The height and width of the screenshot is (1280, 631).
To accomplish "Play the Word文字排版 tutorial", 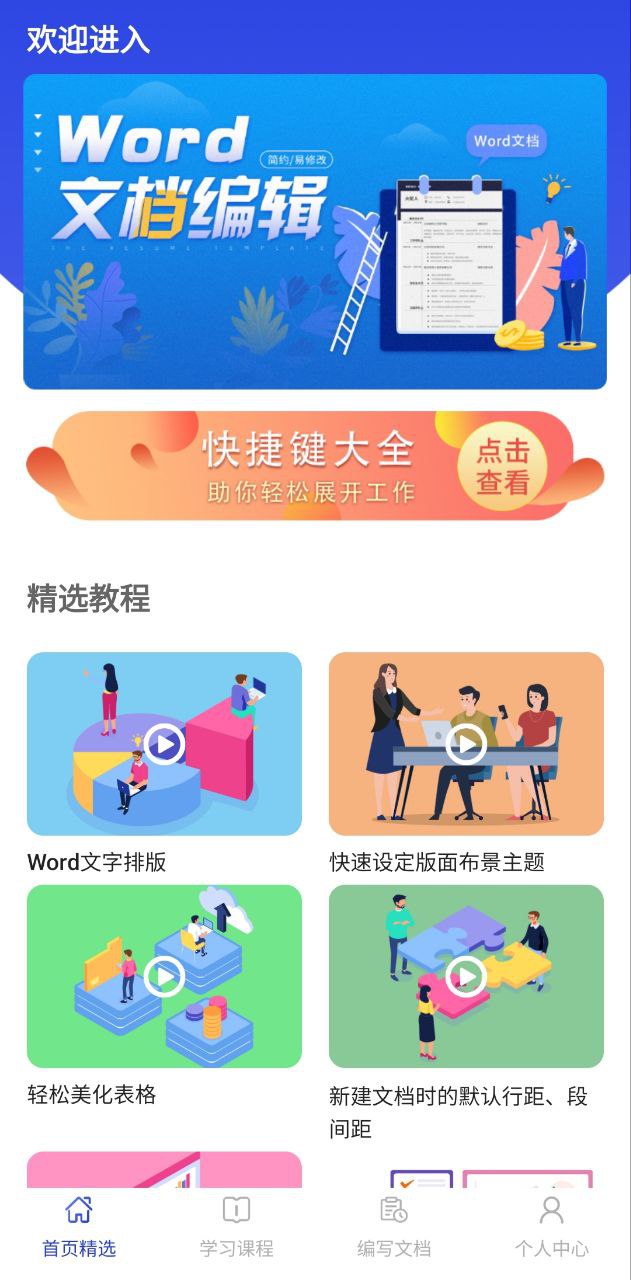I will coord(164,744).
